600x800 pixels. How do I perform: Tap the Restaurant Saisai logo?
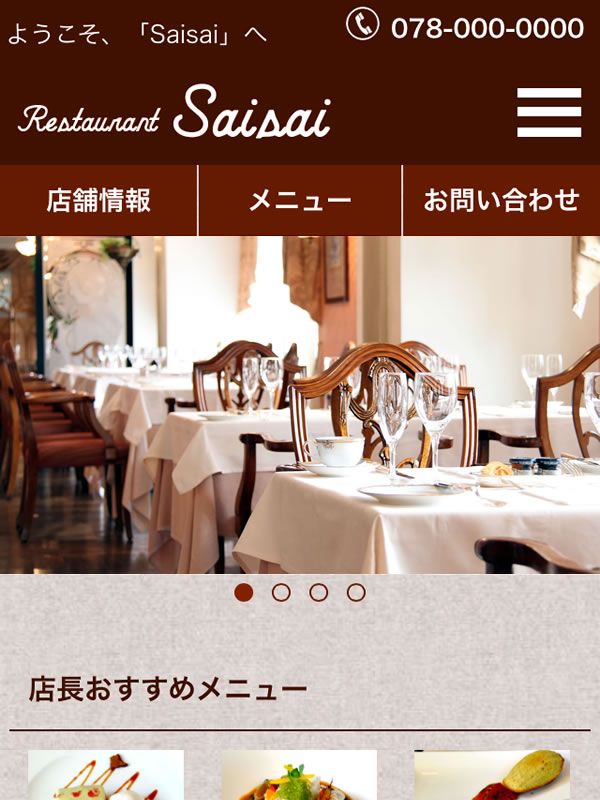[175, 113]
